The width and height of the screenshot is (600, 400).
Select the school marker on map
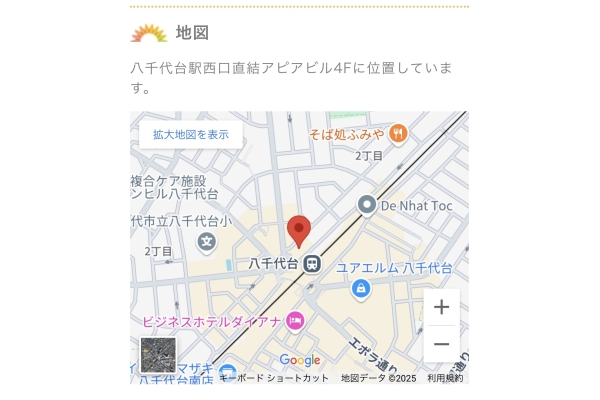pos(207,241)
